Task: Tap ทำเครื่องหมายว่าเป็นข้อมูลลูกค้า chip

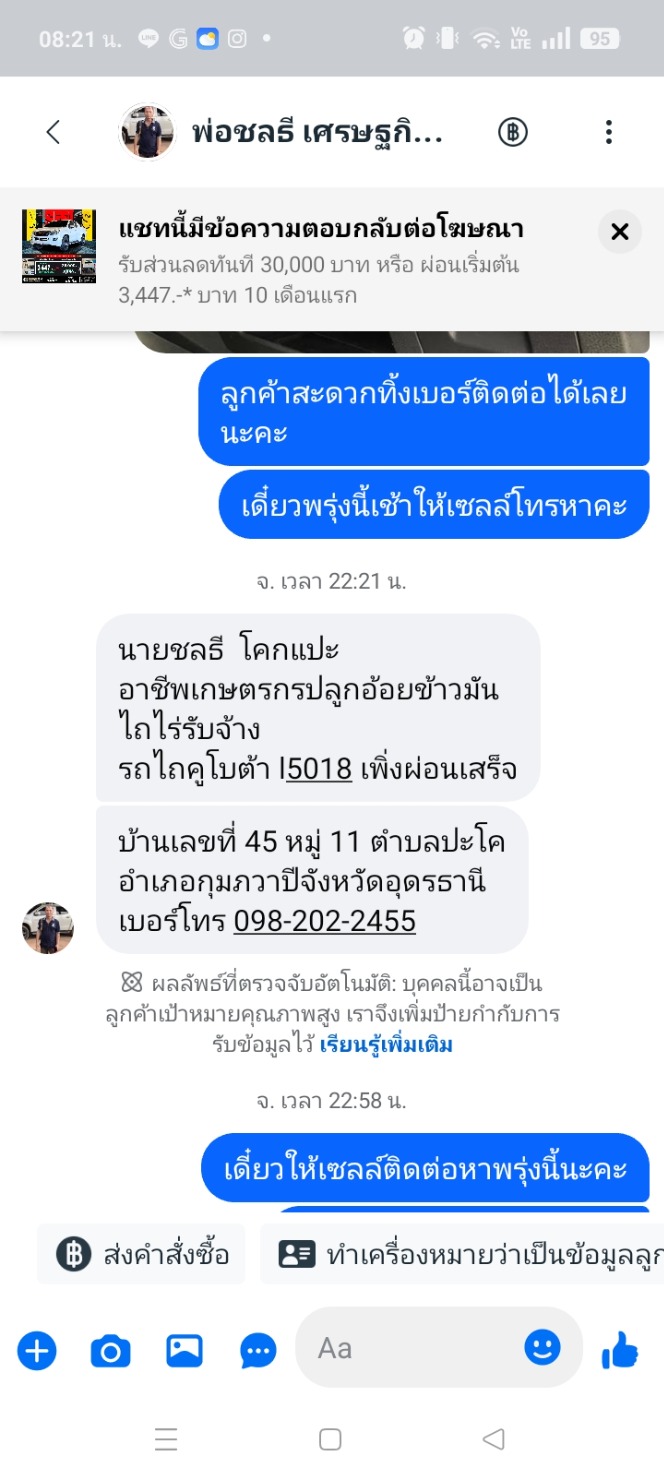Action: click(462, 1254)
